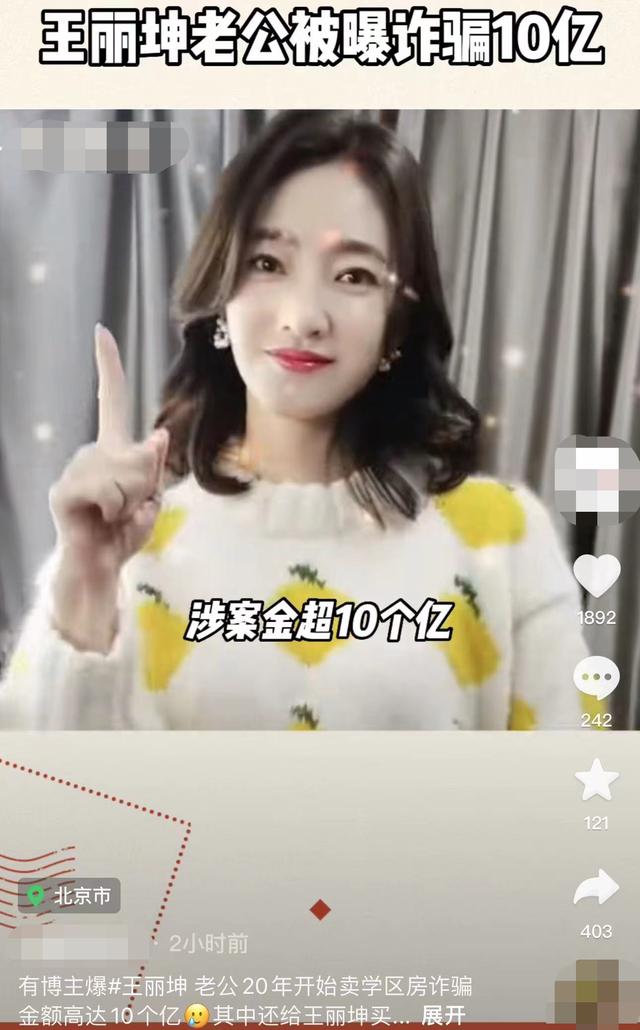Expand the full caption via 展开
This screenshot has height=1030, width=640.
(x=444, y=1014)
